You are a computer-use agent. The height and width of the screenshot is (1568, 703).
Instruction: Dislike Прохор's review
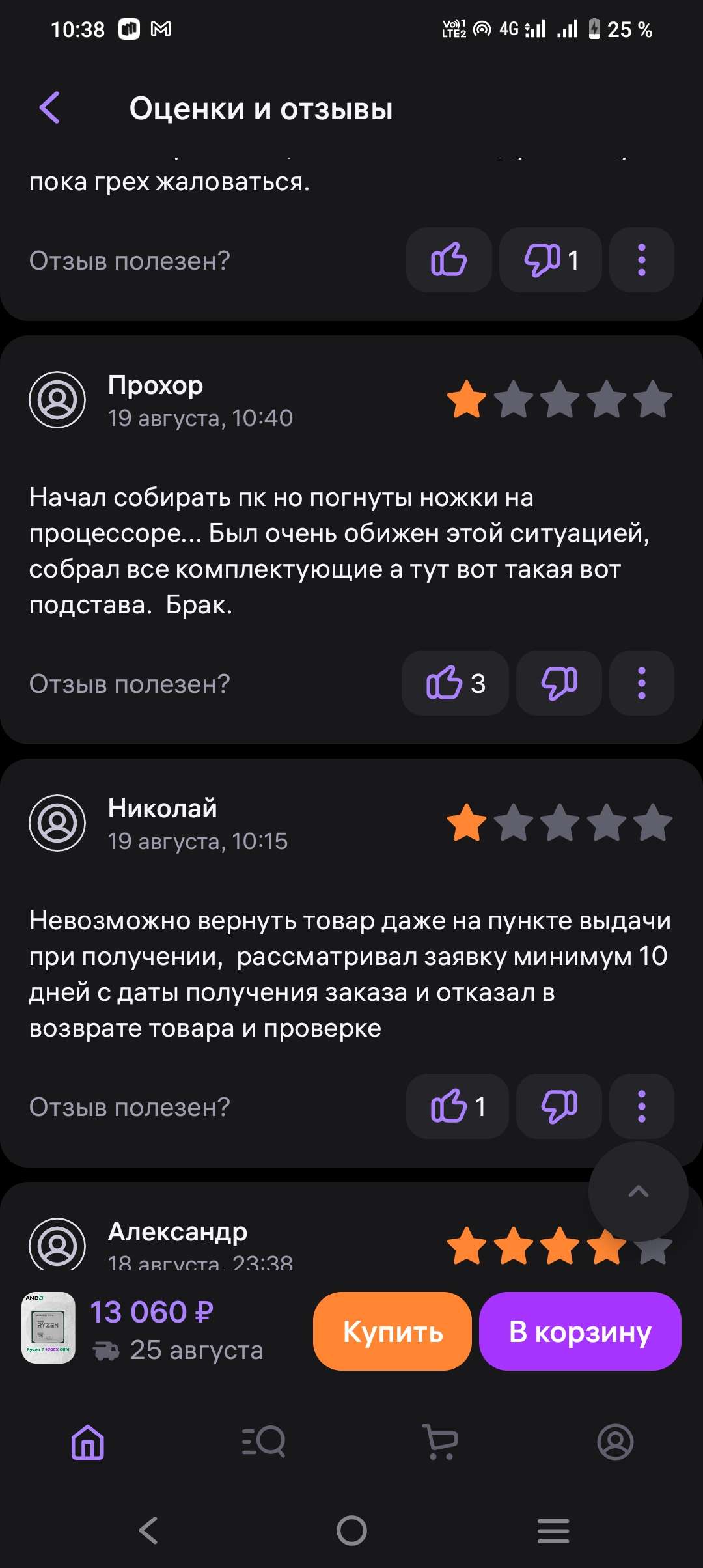coord(558,683)
